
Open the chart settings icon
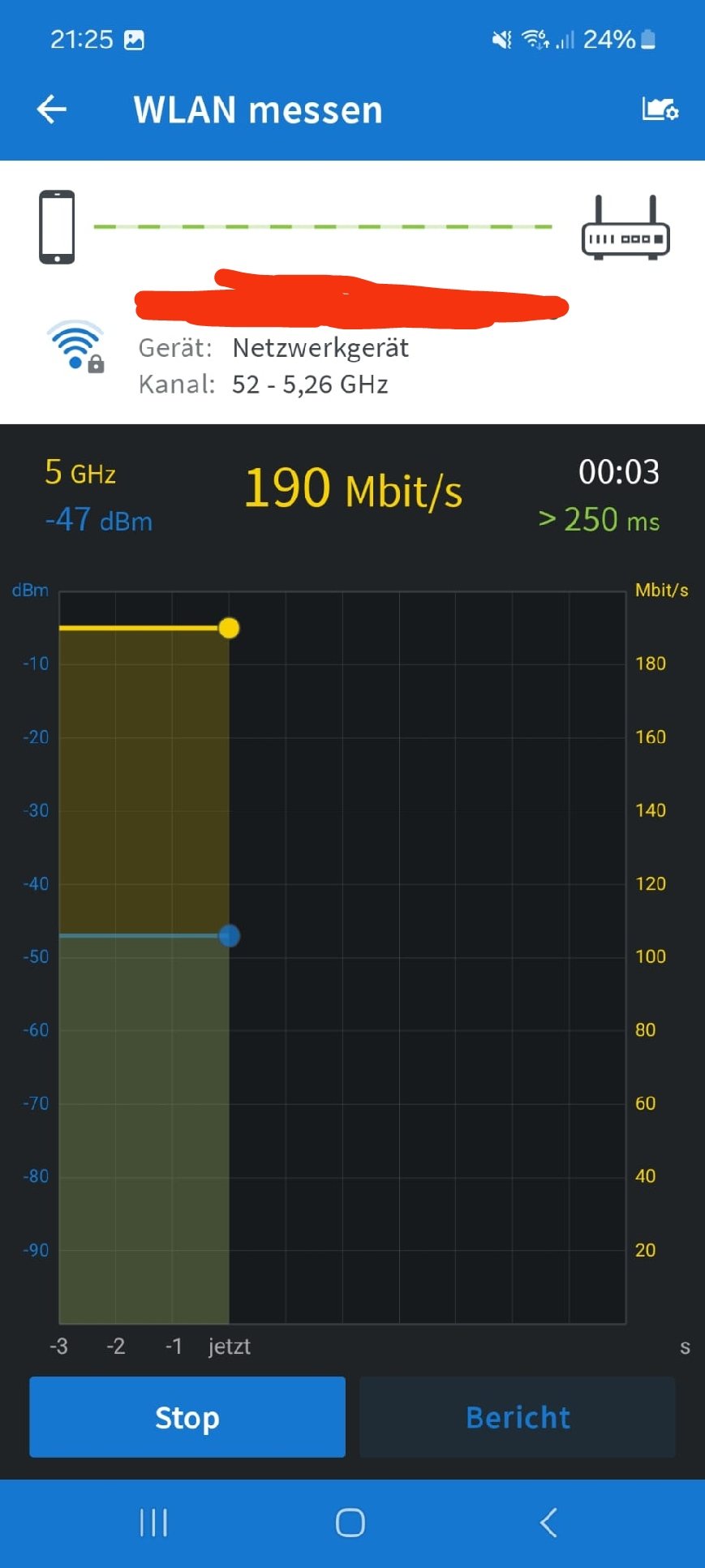click(x=660, y=109)
